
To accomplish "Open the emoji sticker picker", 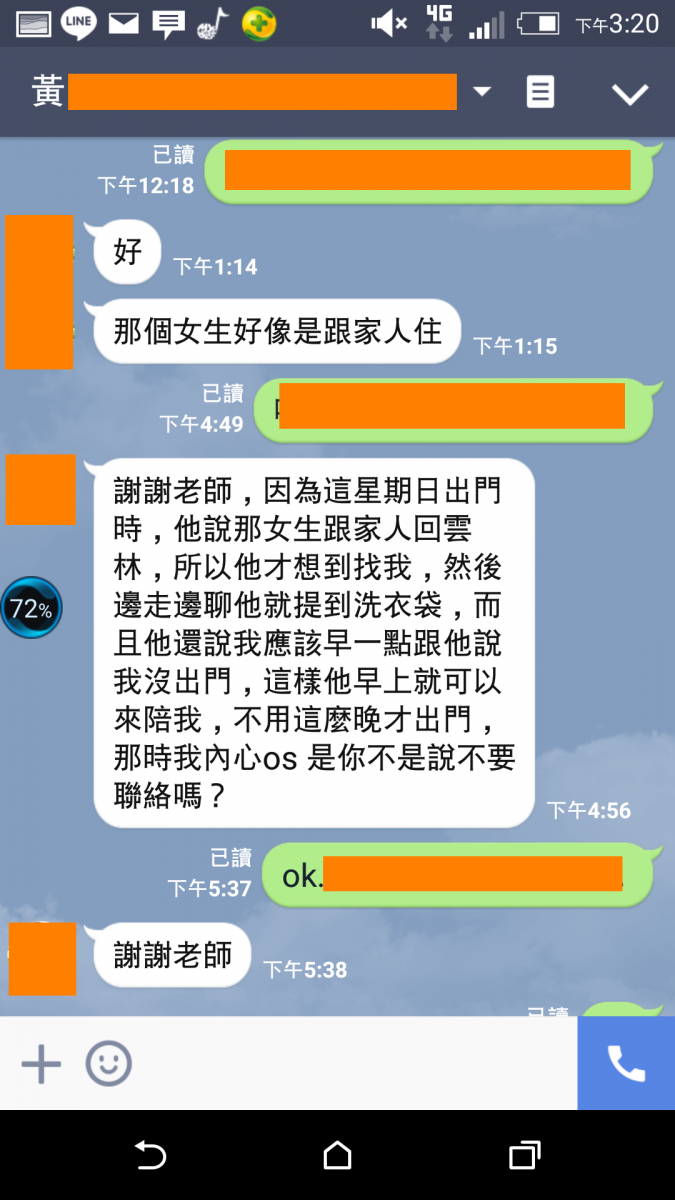I will coord(108,1064).
